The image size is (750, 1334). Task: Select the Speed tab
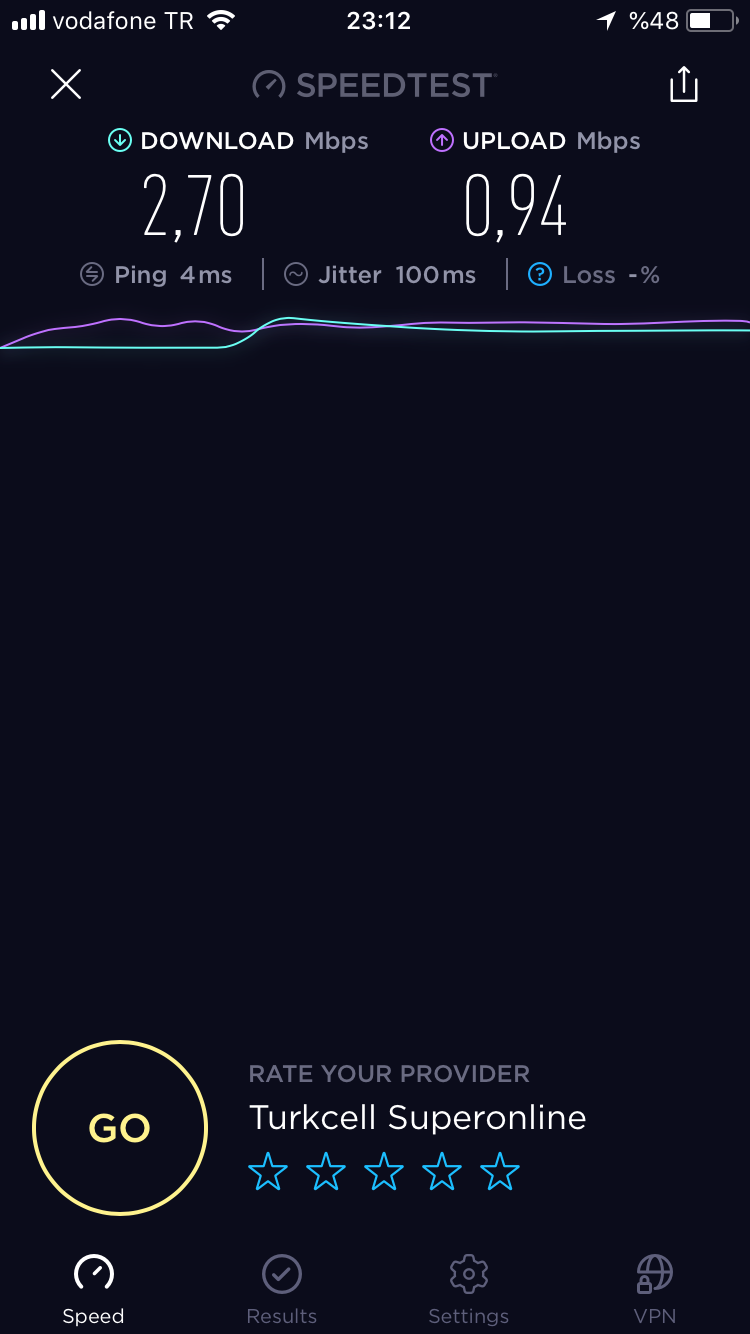pyautogui.click(x=94, y=1288)
